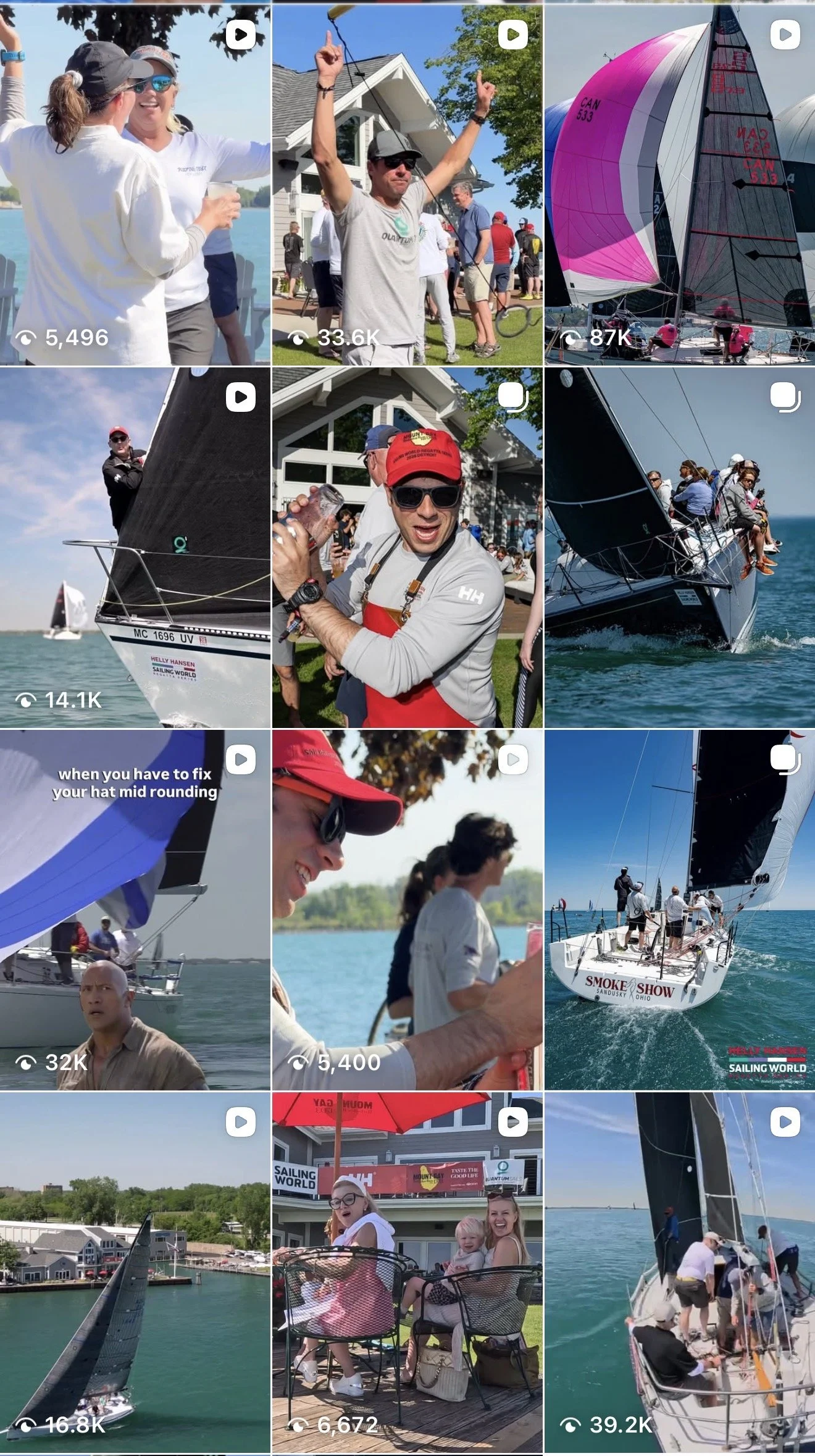The image size is (815, 1456).
Task: Open the reel with 5,400 views
Action: (x=407, y=910)
